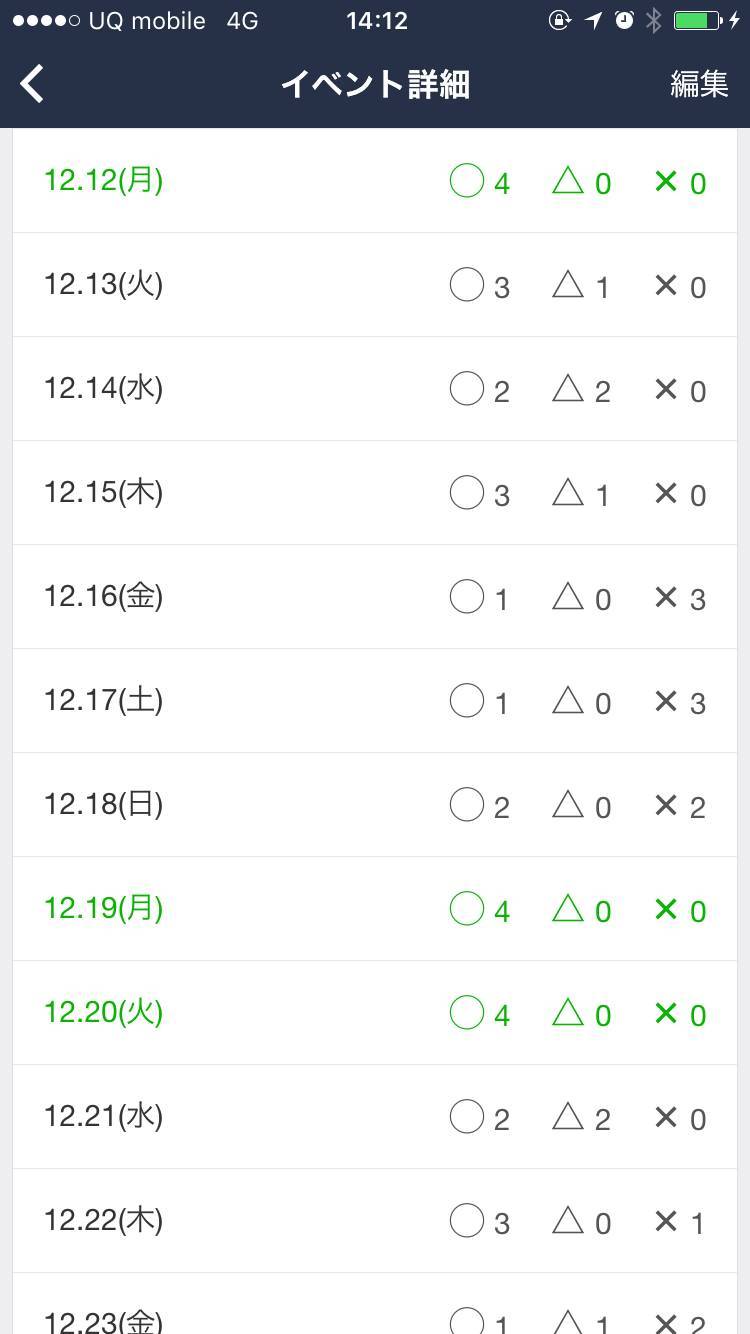This screenshot has width=750, height=1334.
Task: Go back using the arrow
Action: click(33, 84)
